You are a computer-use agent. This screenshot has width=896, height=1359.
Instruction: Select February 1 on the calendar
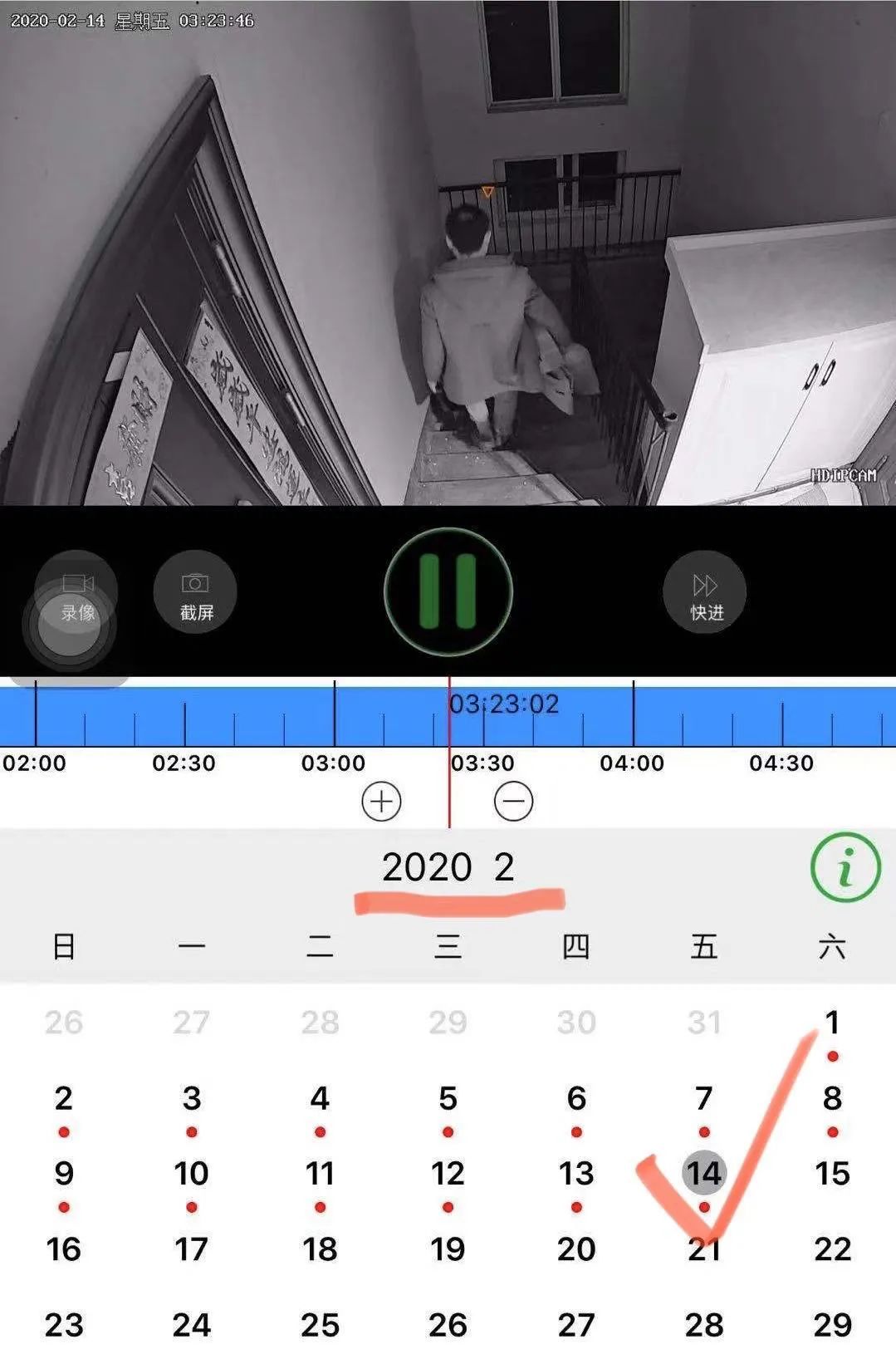[831, 1023]
